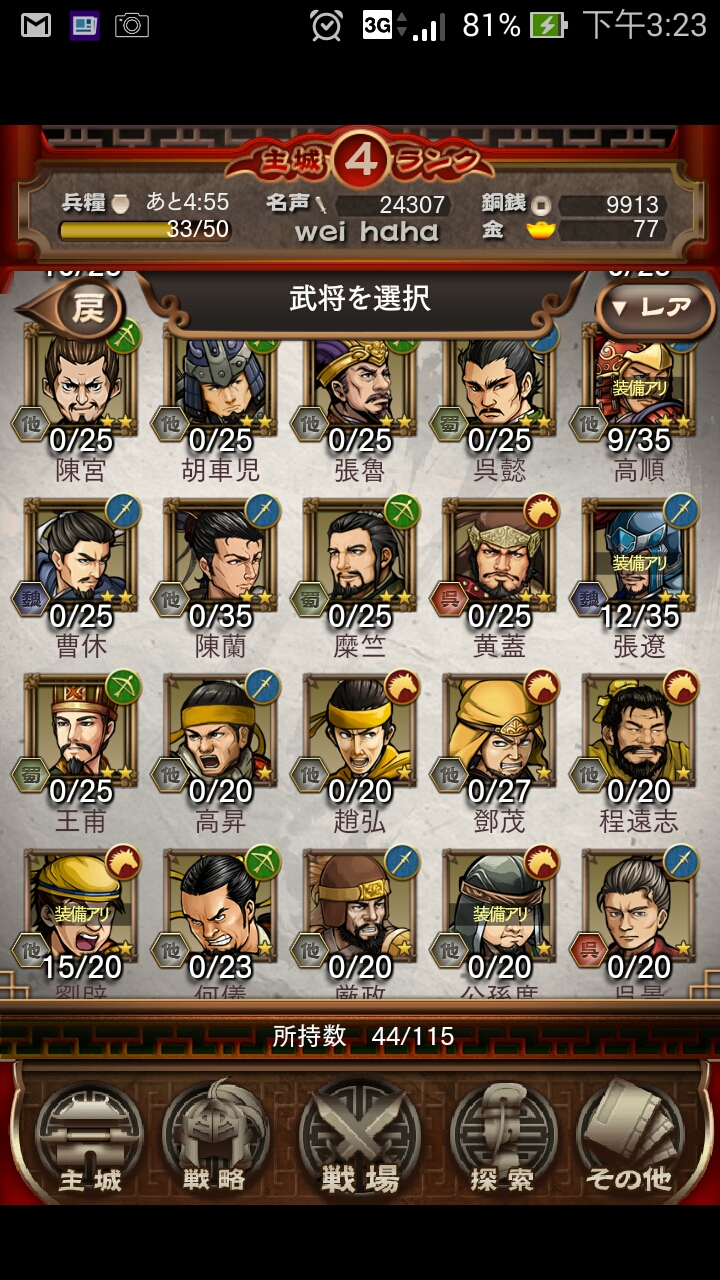The width and height of the screenshot is (720, 1280).
Task: Select general 高順
Action: click(639, 390)
